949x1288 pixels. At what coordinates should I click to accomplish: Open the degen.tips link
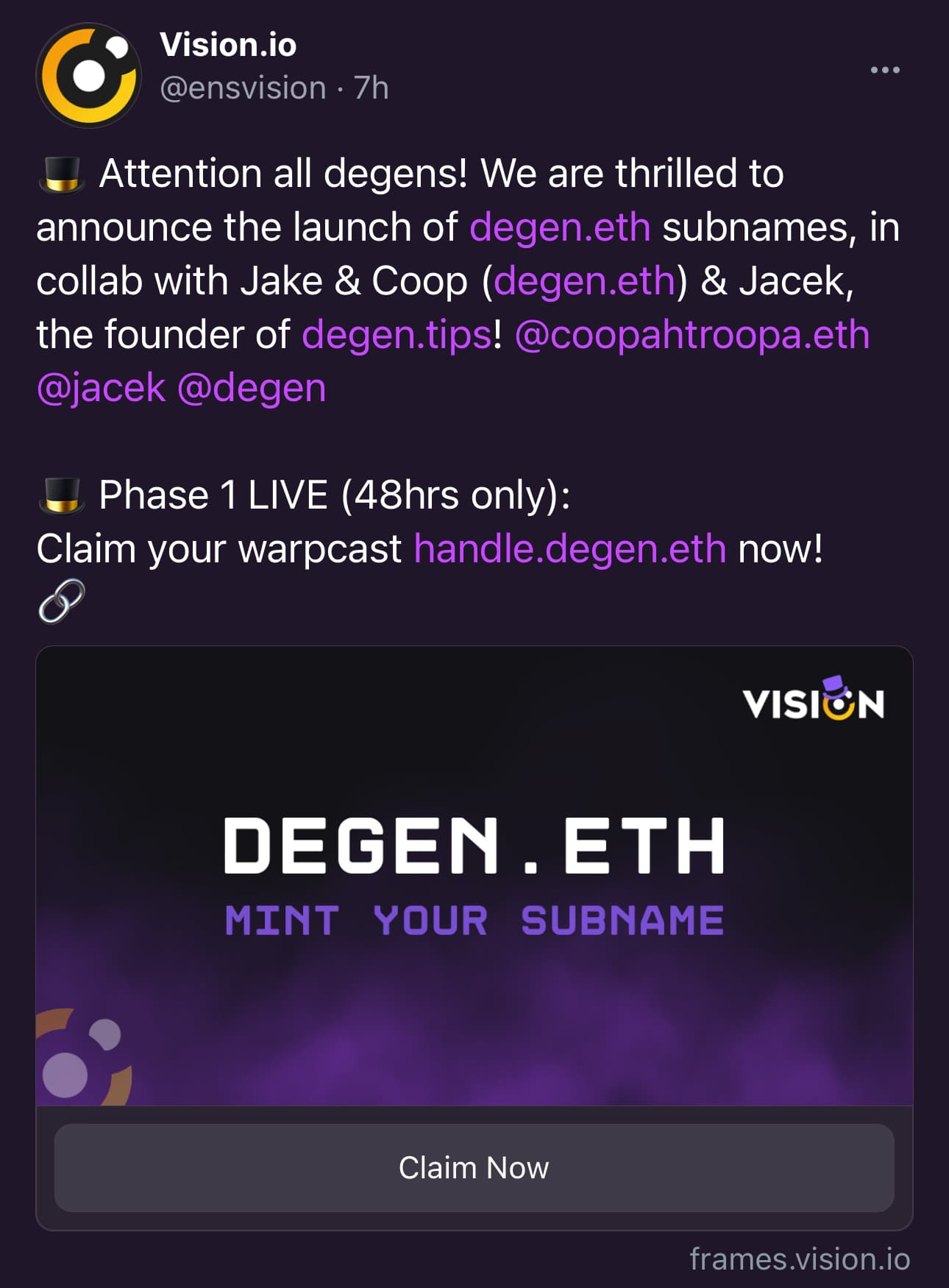[397, 335]
